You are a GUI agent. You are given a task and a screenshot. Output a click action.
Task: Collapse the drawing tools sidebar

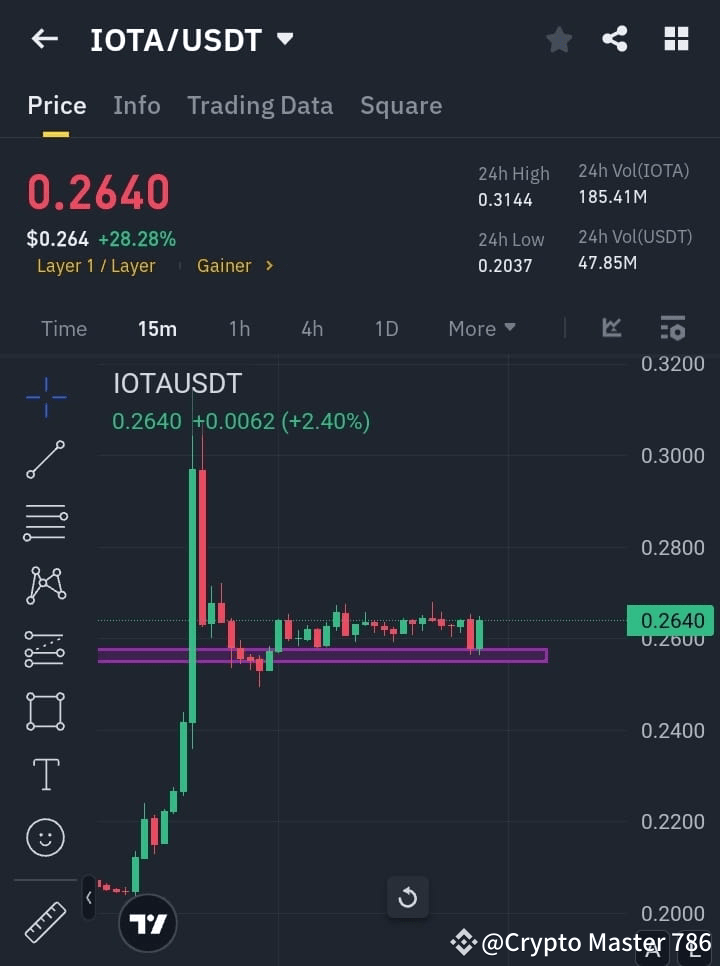pyautogui.click(x=88, y=898)
